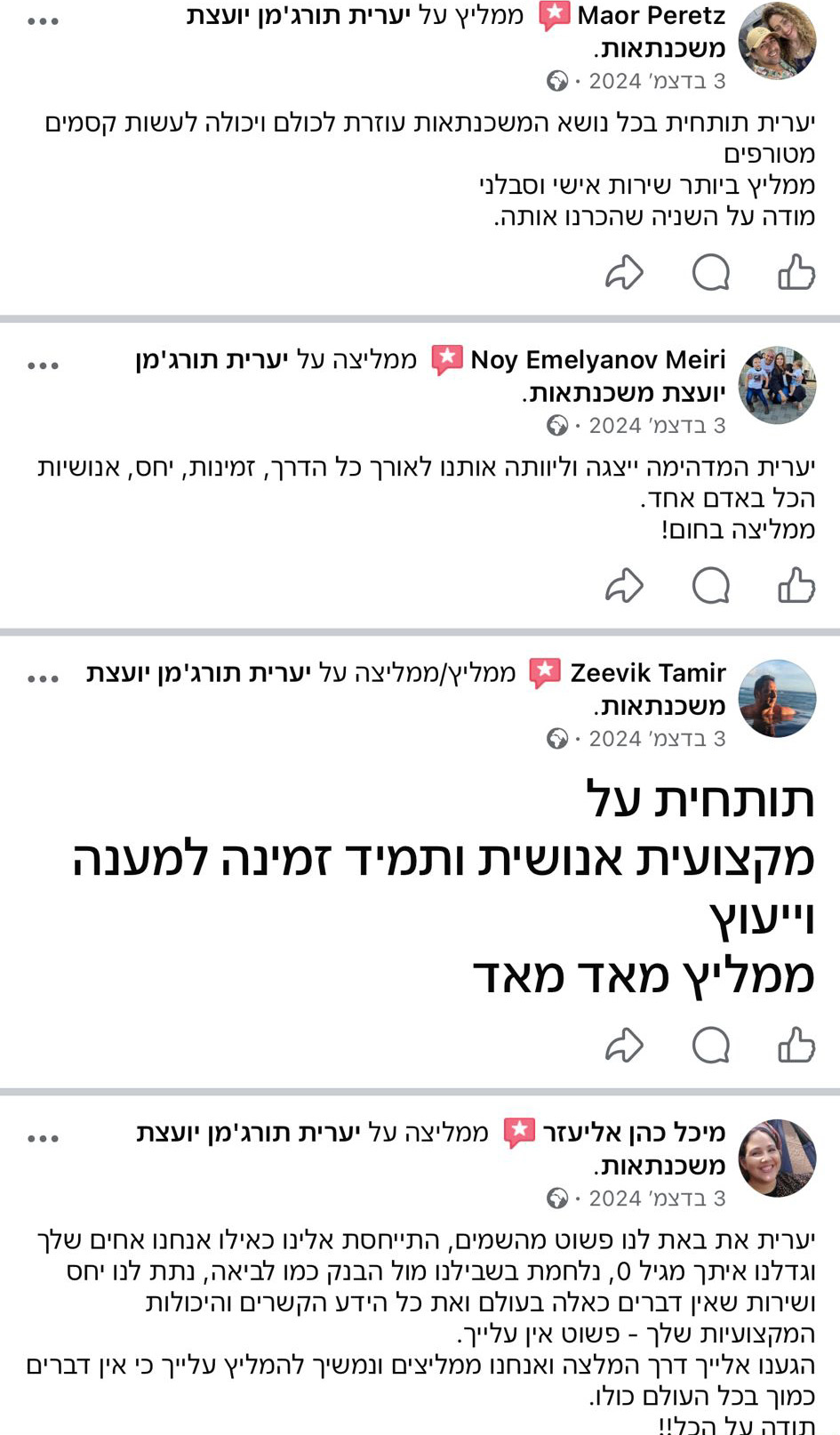The image size is (840, 1435).
Task: Comment on Noy Emelyanov Meiri's post
Action: (710, 586)
